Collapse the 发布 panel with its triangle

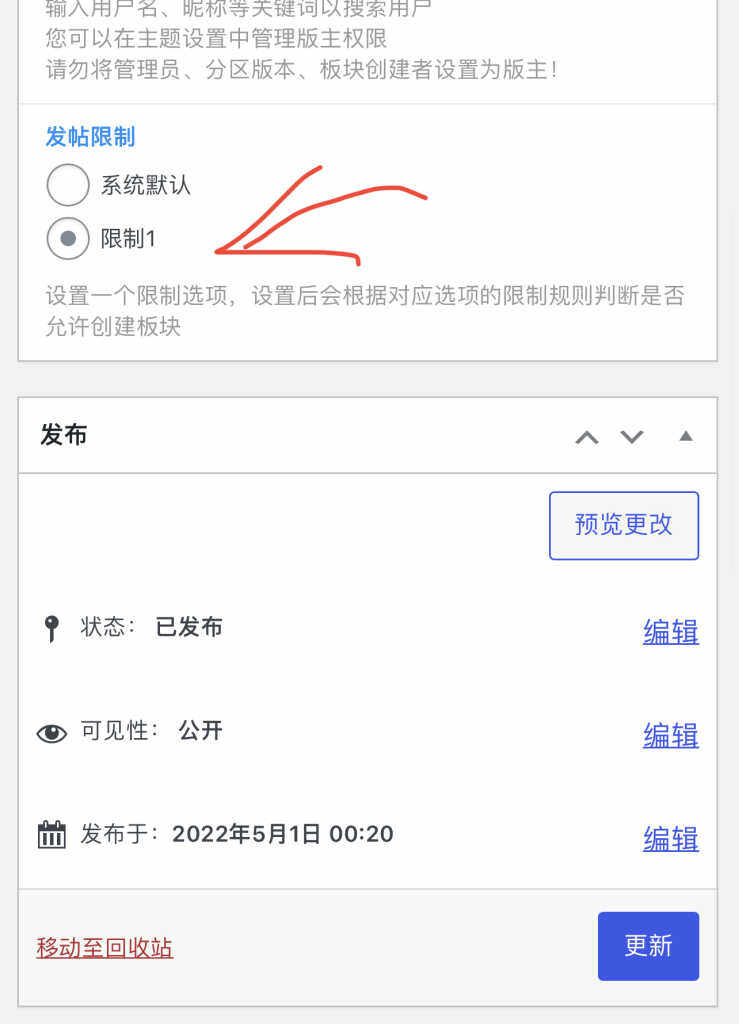point(686,435)
